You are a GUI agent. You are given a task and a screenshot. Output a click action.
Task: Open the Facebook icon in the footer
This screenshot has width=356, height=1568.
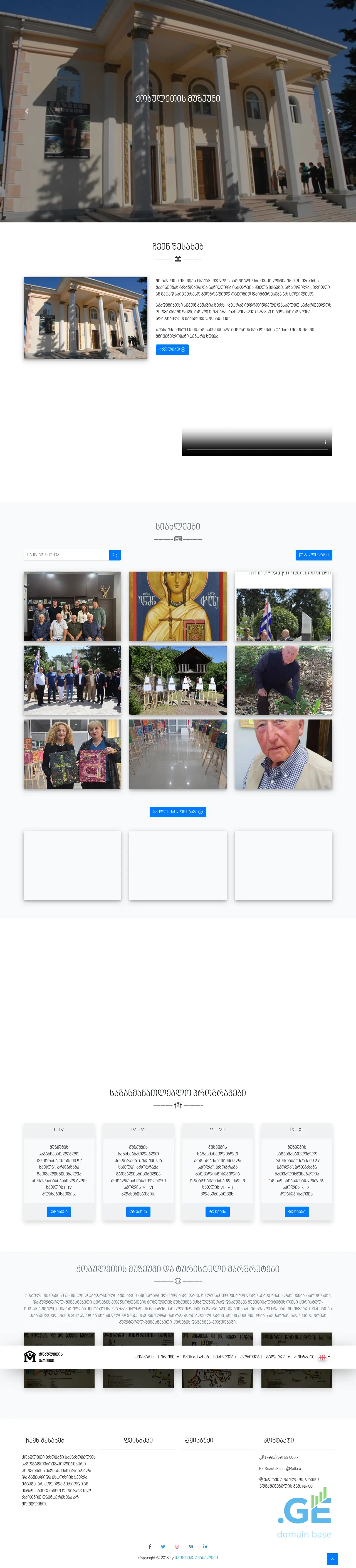tap(149, 1546)
